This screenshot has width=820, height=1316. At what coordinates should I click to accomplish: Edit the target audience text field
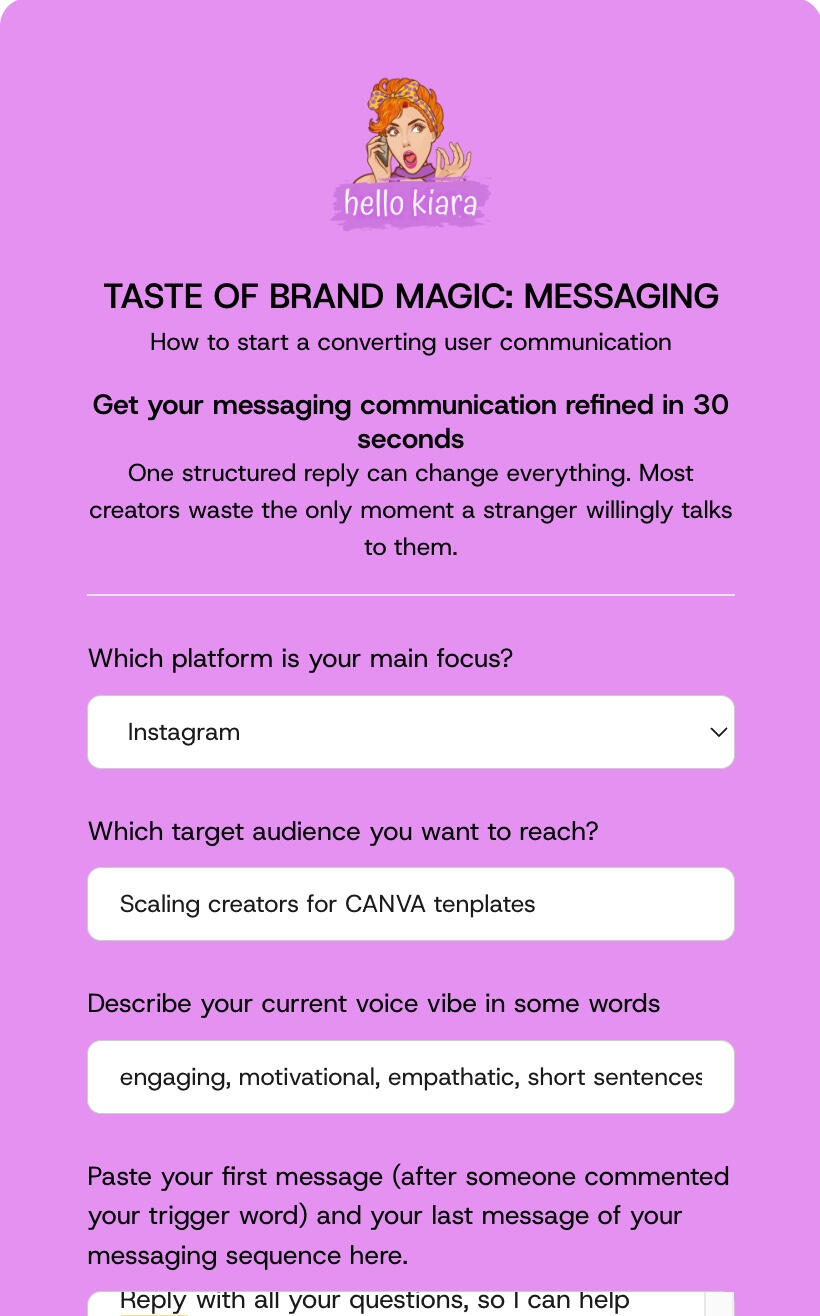pos(411,904)
